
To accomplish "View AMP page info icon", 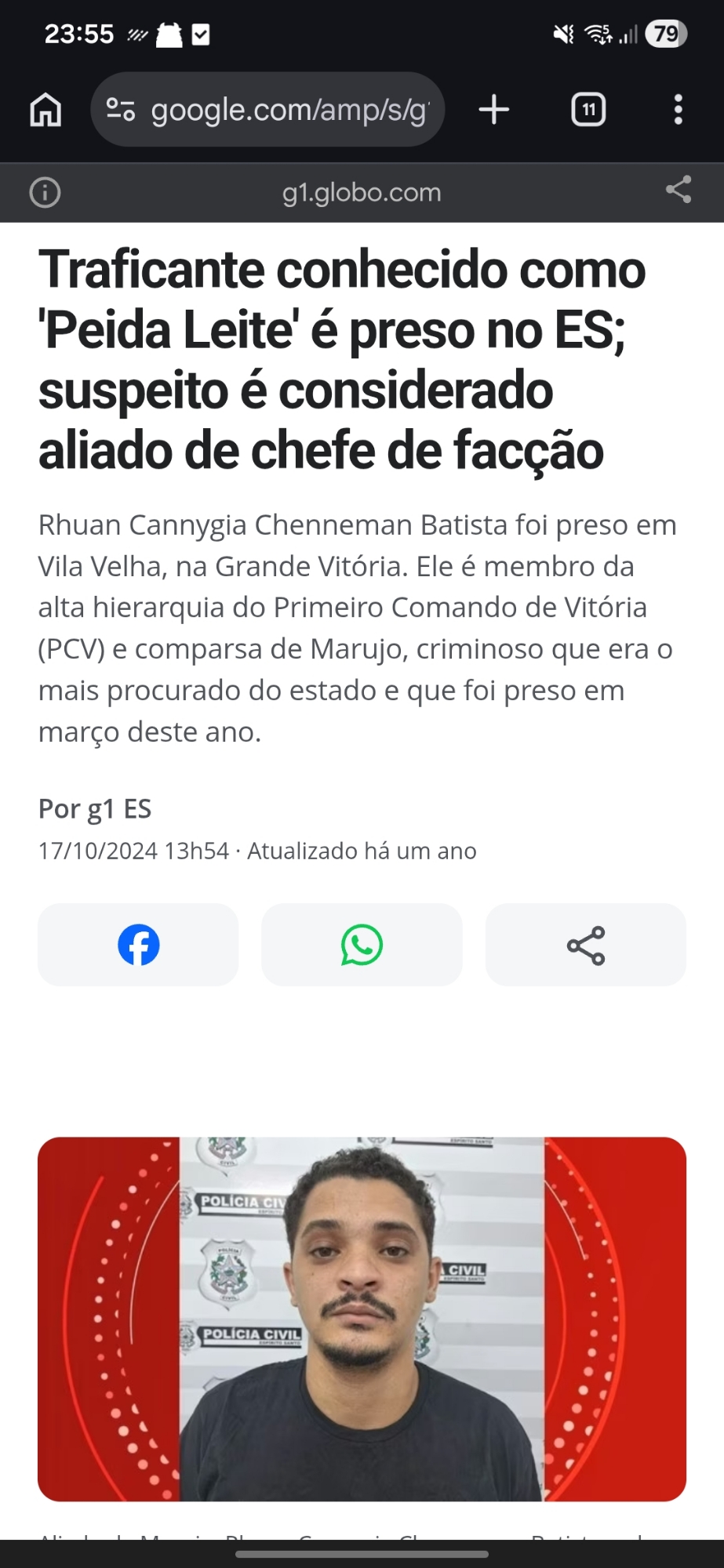I will click(45, 193).
